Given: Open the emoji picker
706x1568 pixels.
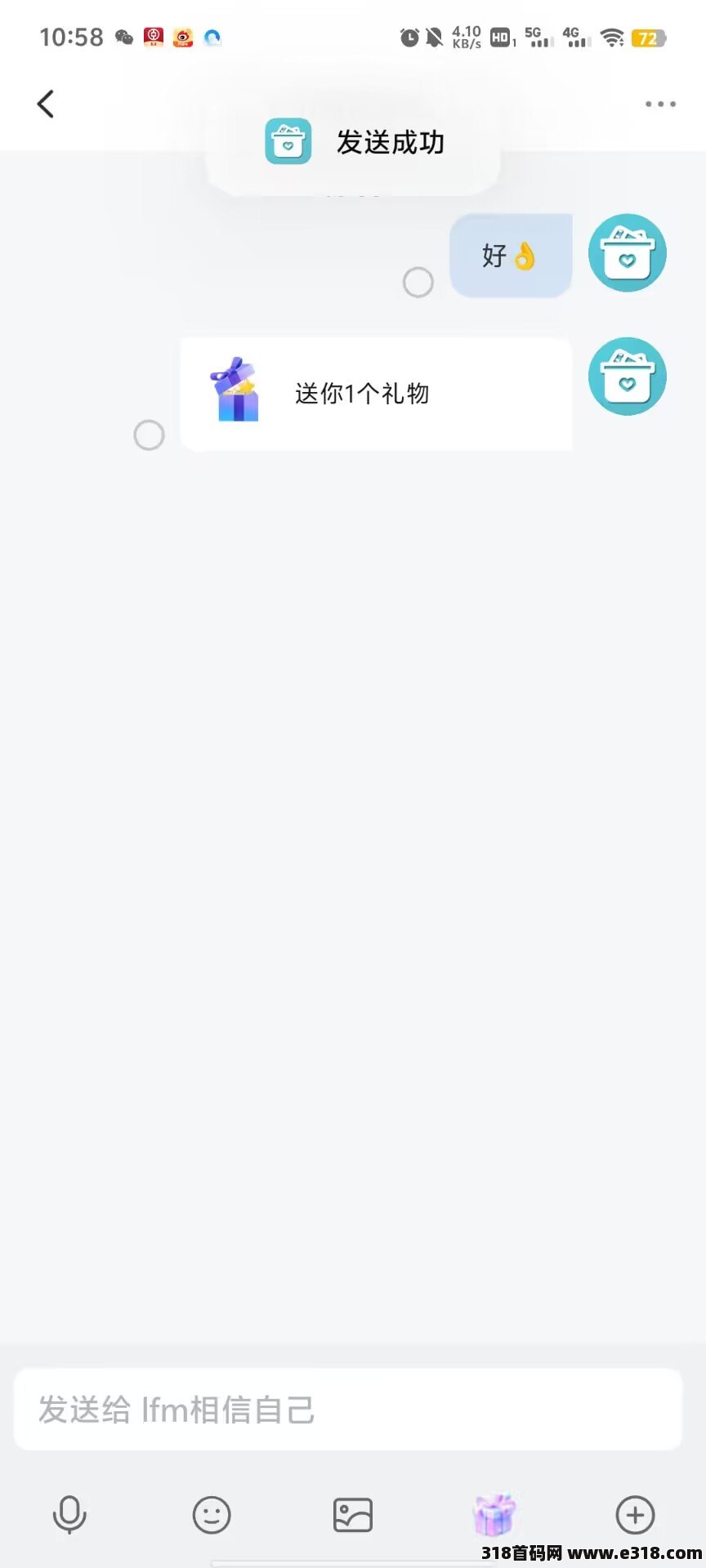Looking at the screenshot, I should (x=212, y=1515).
